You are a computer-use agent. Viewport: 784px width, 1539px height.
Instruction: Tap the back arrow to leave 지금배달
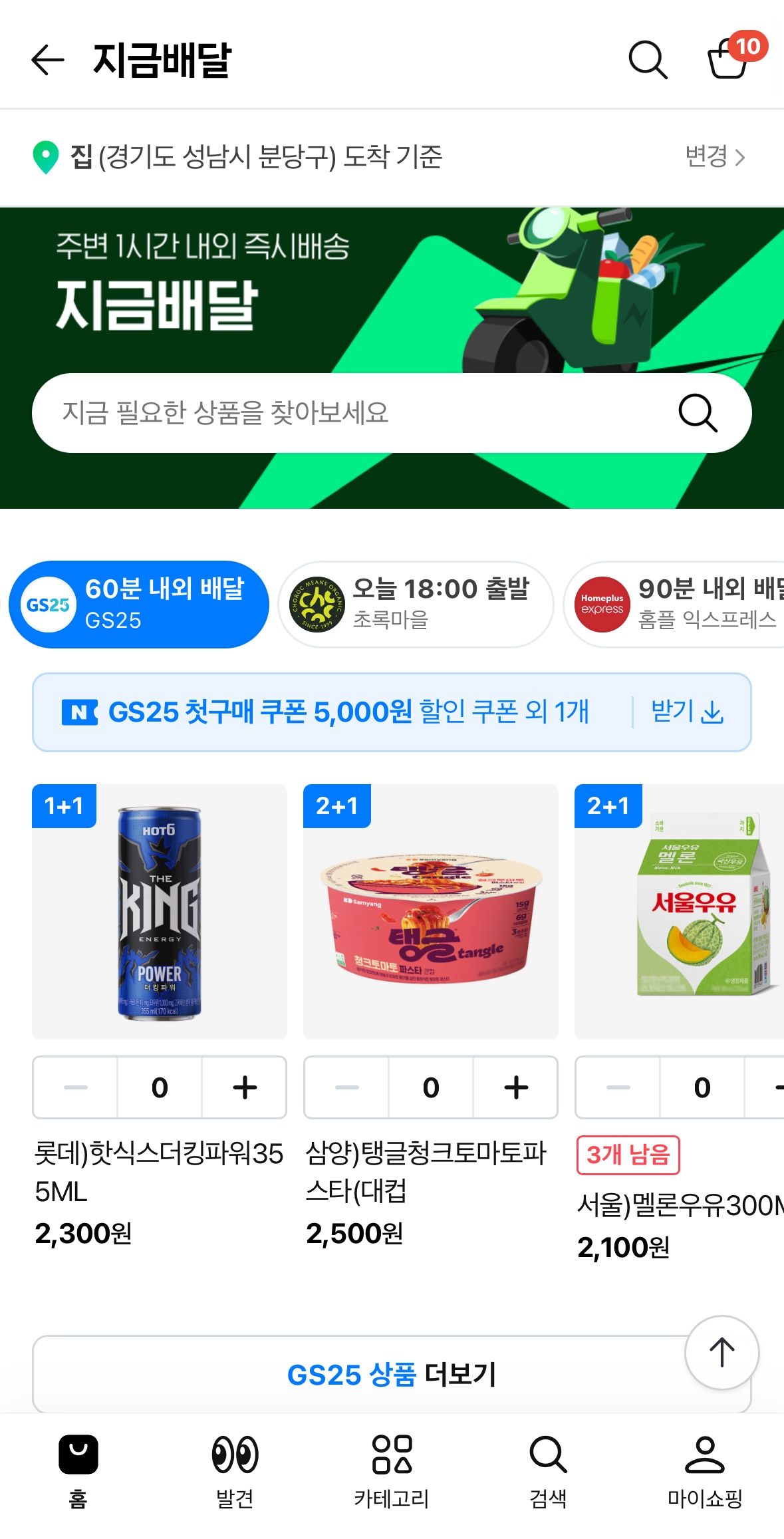click(47, 60)
